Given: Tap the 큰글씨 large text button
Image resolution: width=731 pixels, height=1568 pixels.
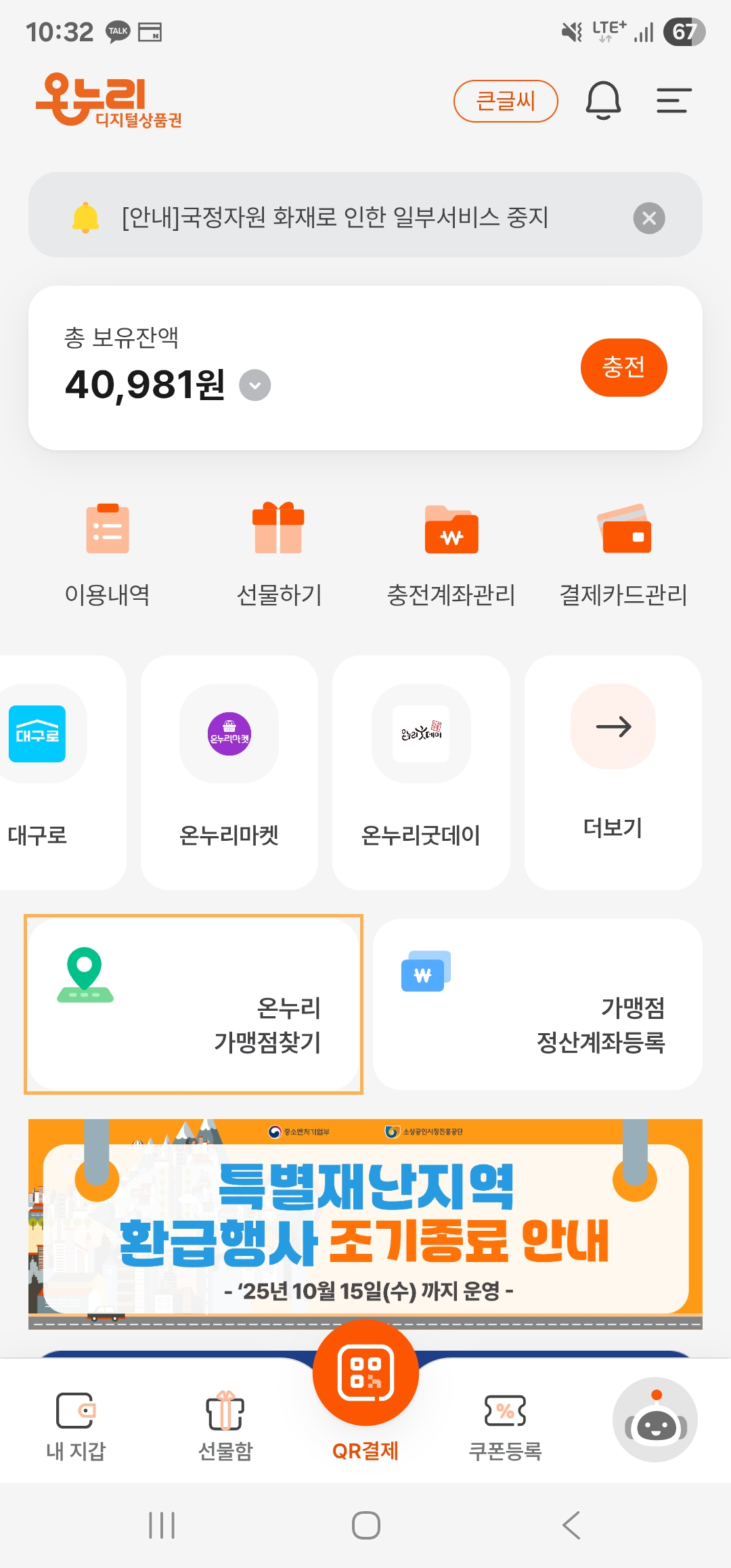Looking at the screenshot, I should click(x=506, y=102).
